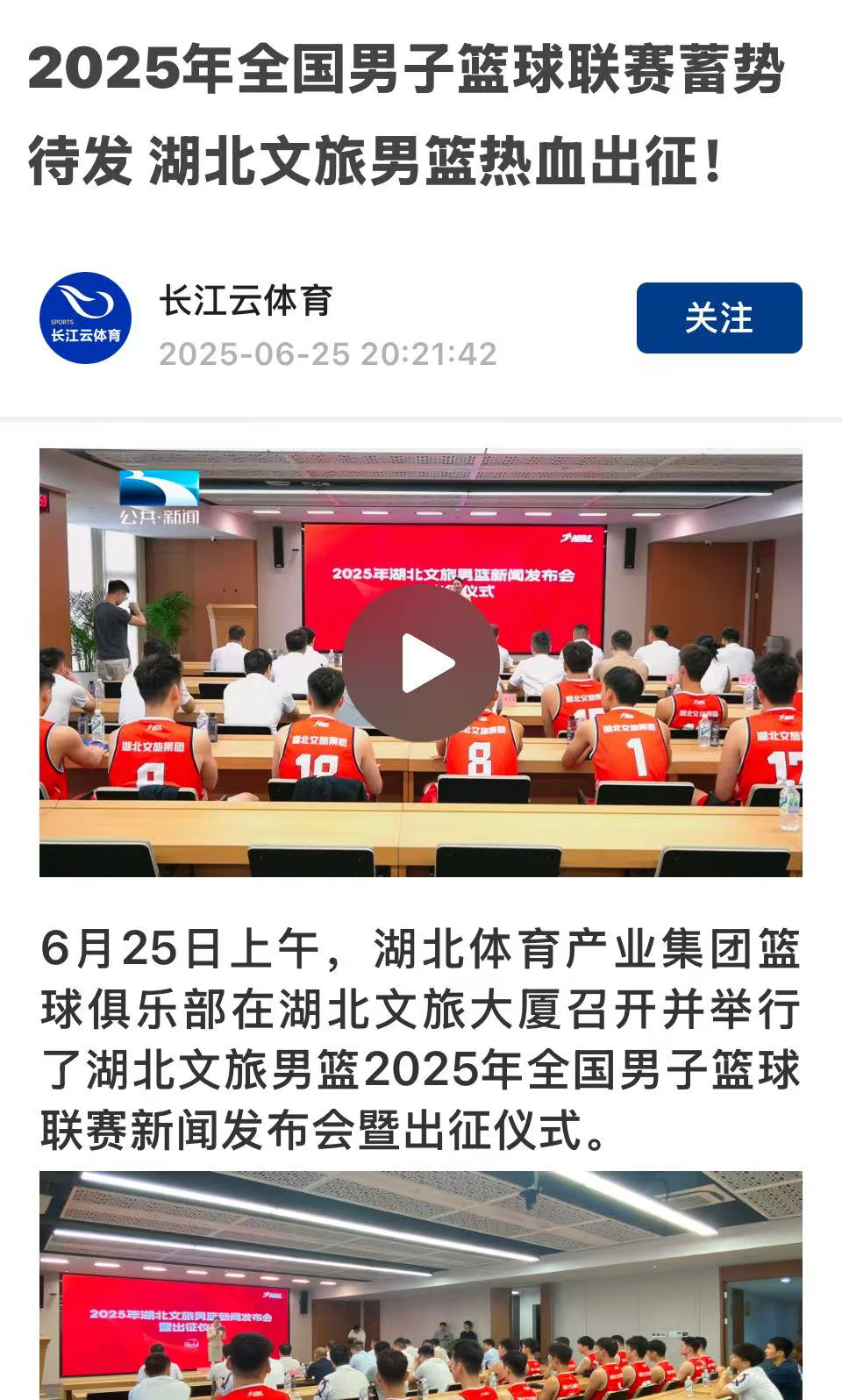Play the press conference video
This screenshot has width=842, height=1400.
point(421,663)
